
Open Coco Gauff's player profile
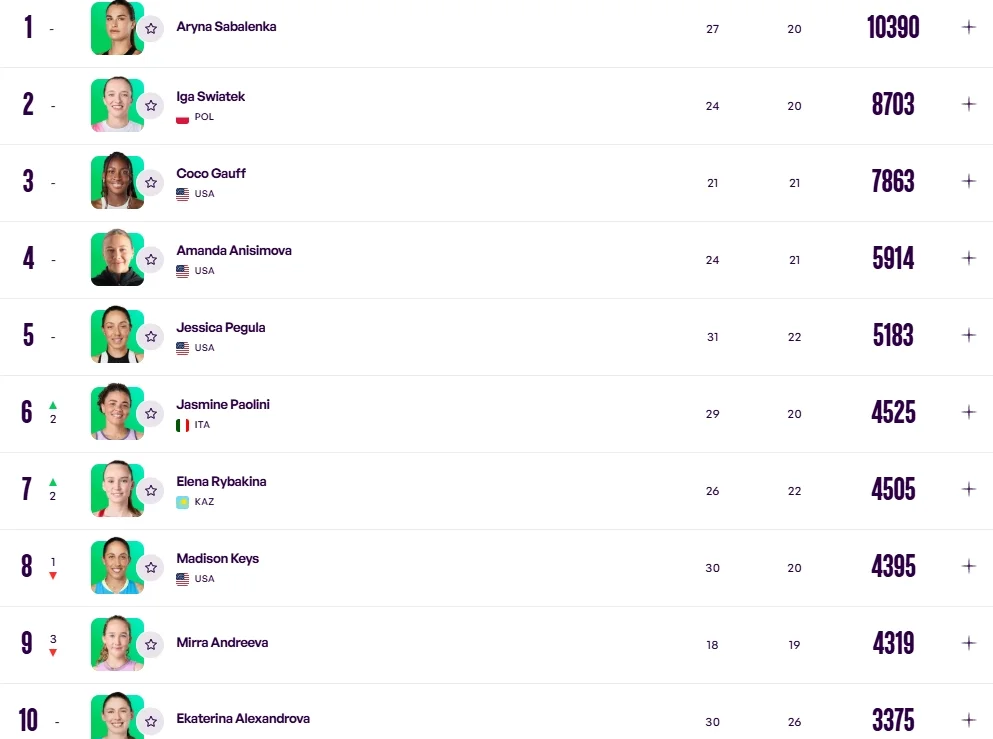[210, 174]
